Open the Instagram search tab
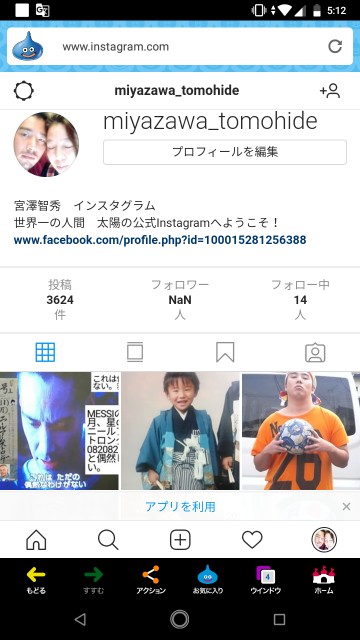Viewport: 360px width, 640px height. click(108, 540)
